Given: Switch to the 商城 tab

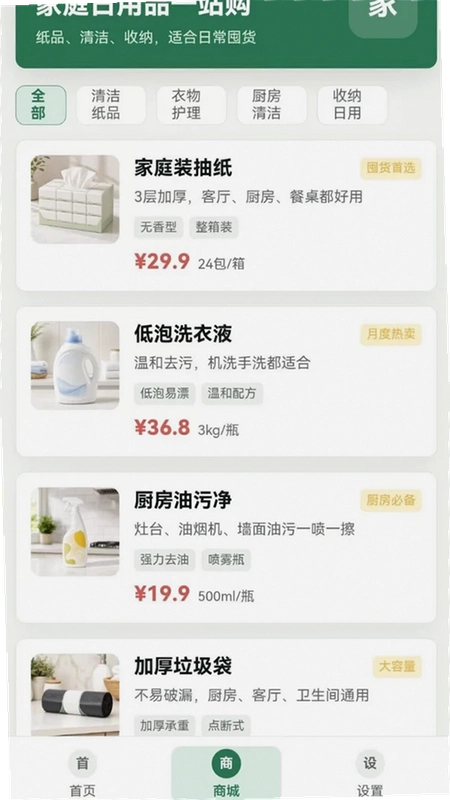Looking at the screenshot, I should [x=226, y=773].
